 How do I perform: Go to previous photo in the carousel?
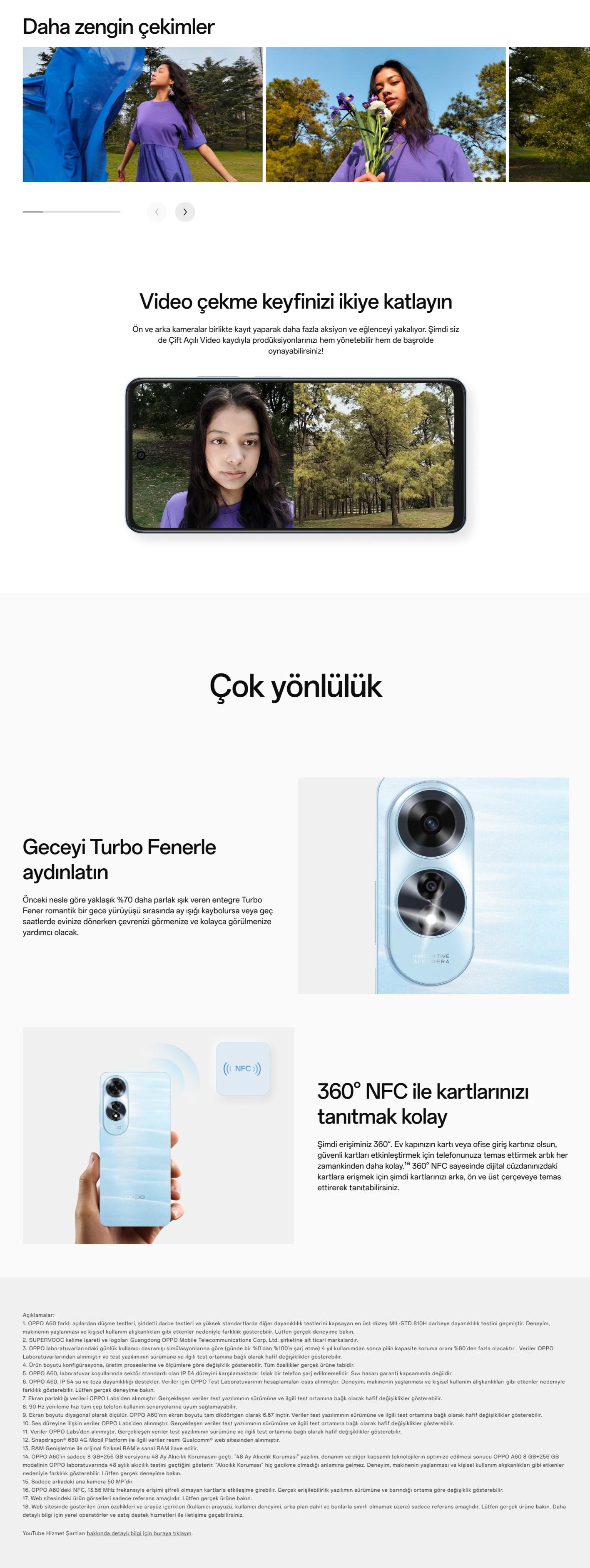[157, 212]
